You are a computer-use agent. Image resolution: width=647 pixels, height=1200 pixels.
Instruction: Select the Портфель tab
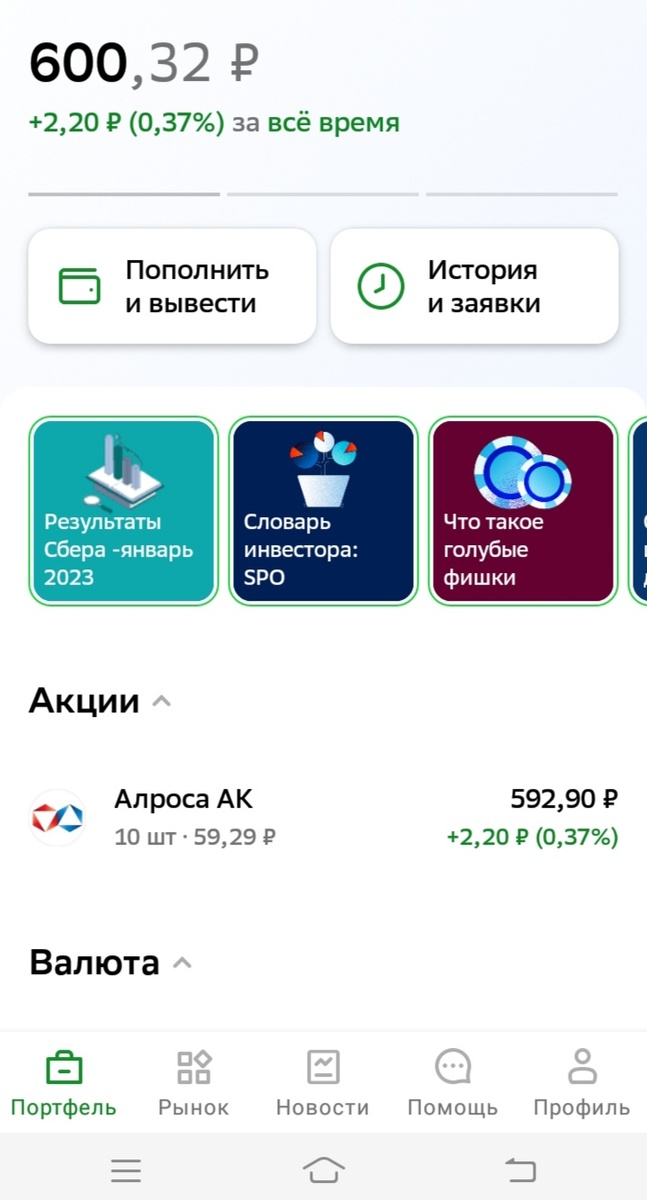point(64,1083)
